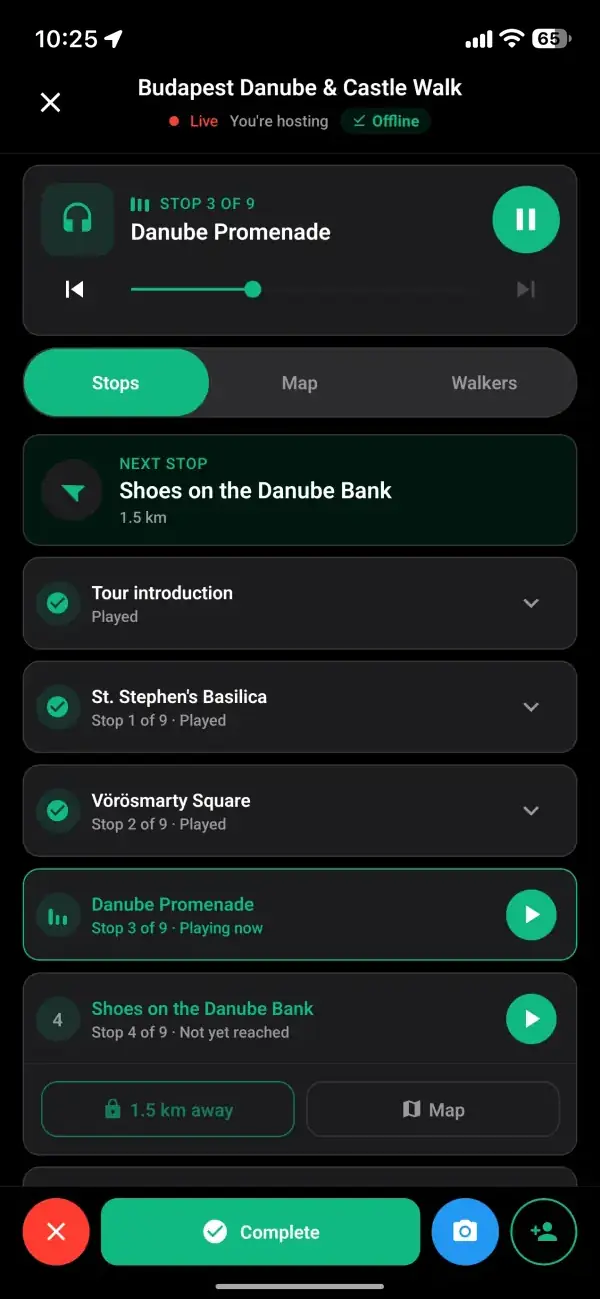Screen dimensions: 600x1299
Task: Select the Stops tab
Action: 116,383
